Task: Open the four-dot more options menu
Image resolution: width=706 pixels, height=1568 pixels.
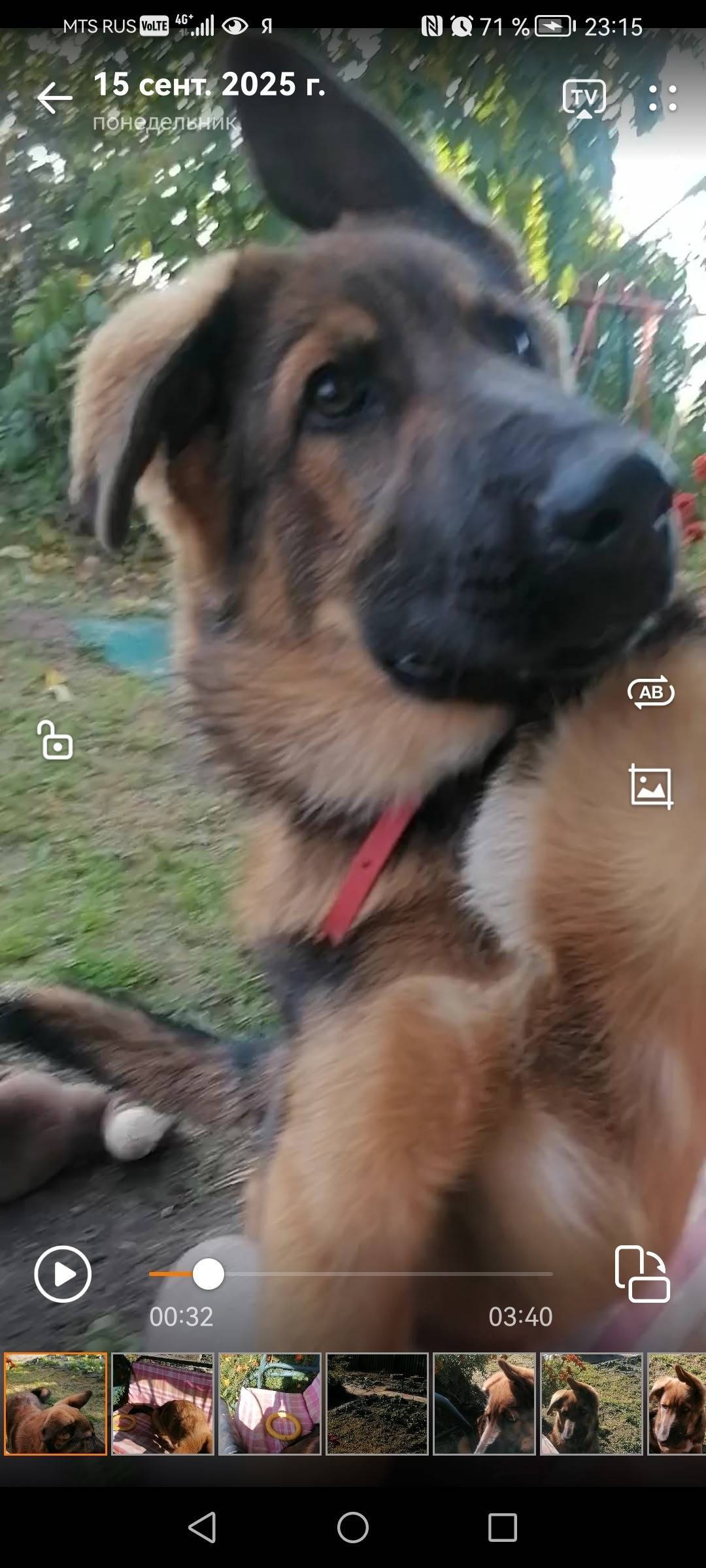Action: [662, 99]
